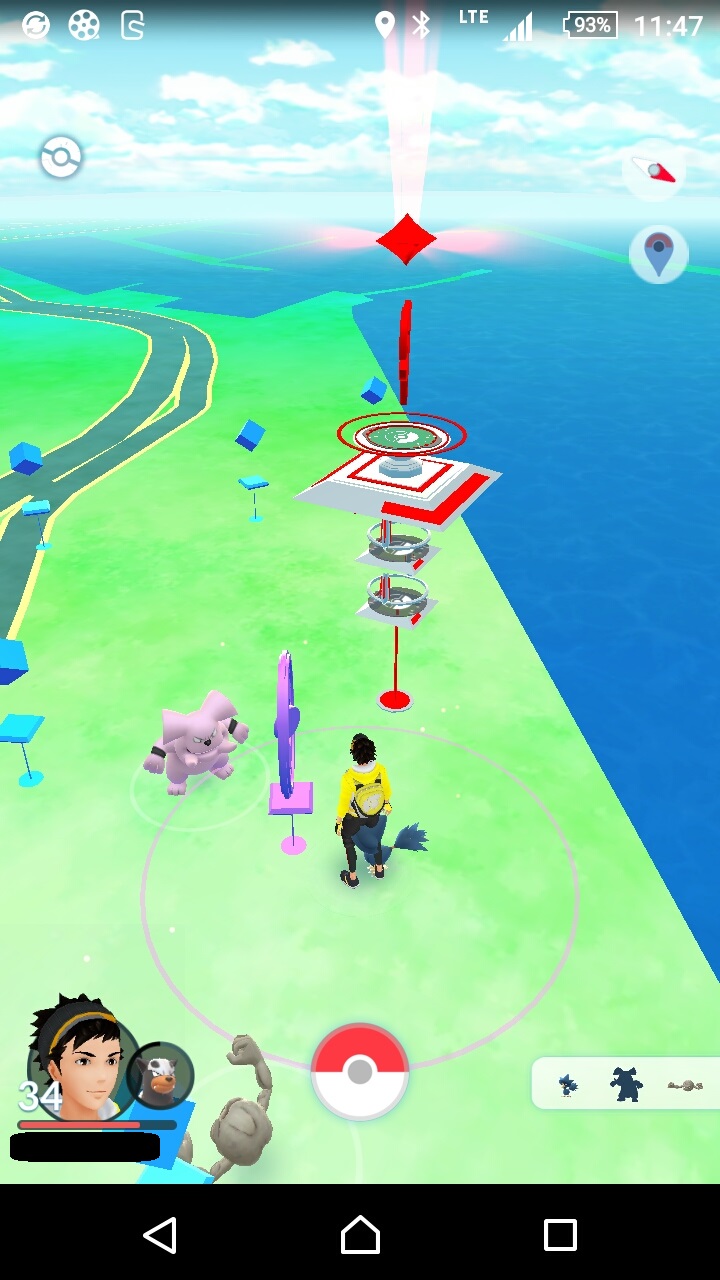Tap the compass to reorient map

click(654, 171)
